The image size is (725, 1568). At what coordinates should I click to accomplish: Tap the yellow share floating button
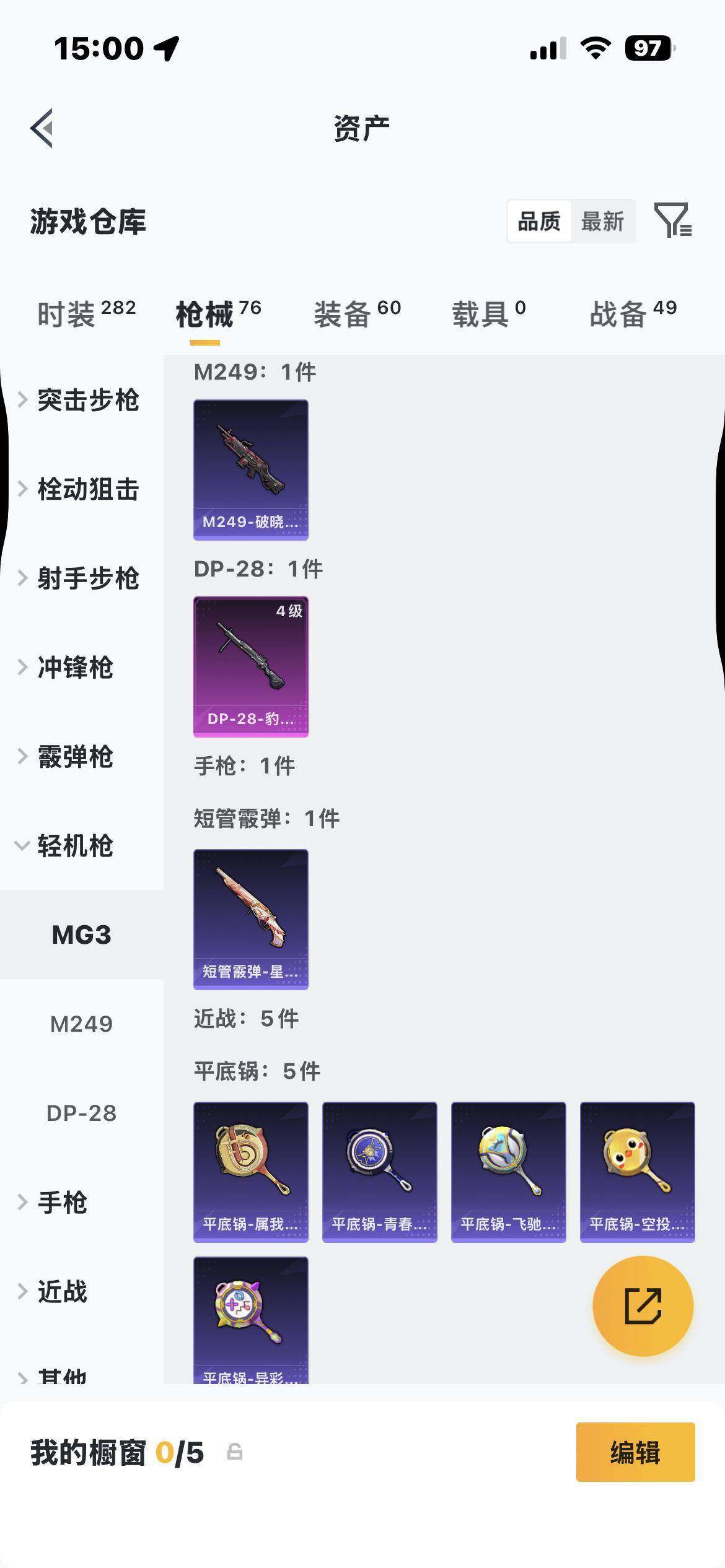click(643, 1306)
